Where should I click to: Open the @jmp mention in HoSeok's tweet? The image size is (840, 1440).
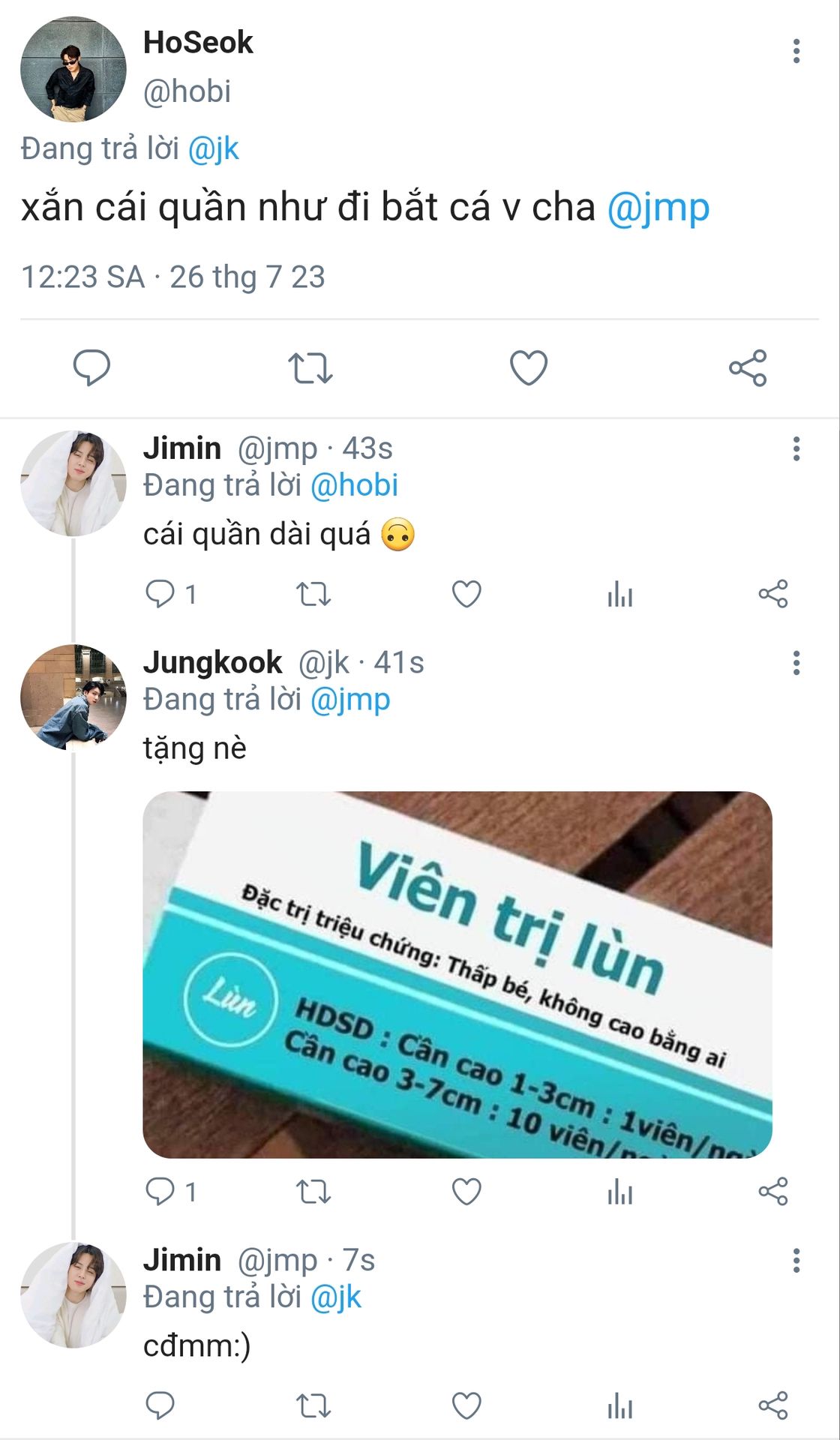tap(658, 208)
